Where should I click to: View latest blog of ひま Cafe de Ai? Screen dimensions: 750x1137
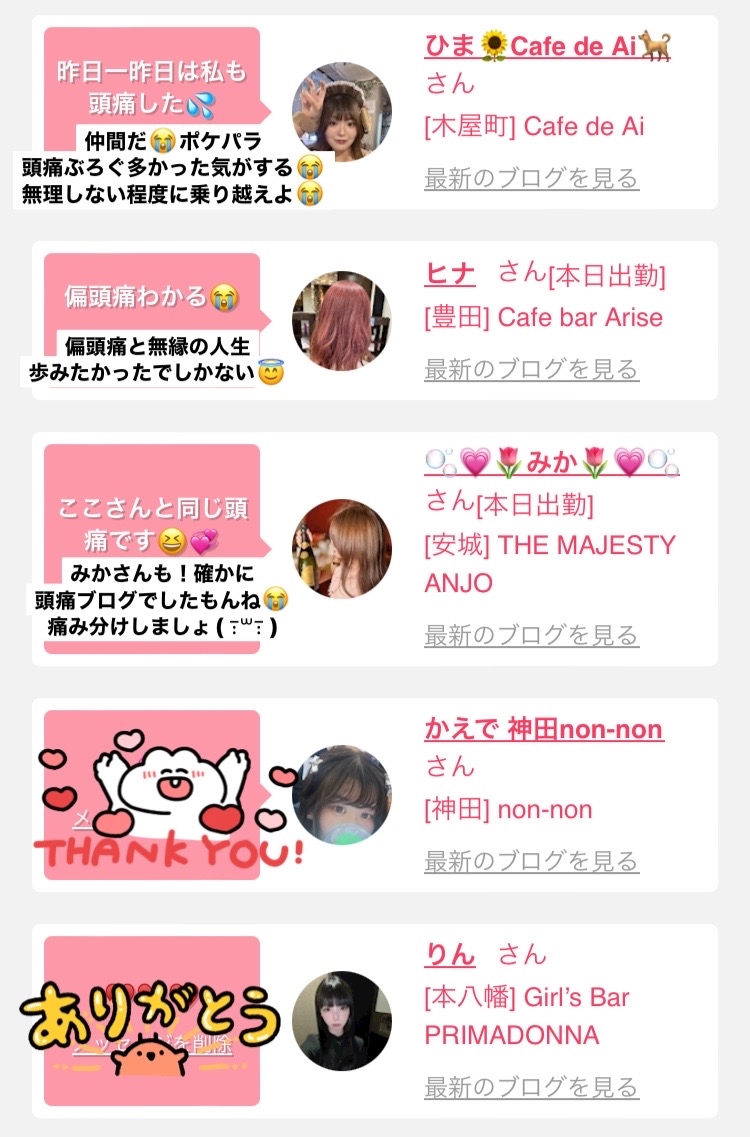point(532,178)
